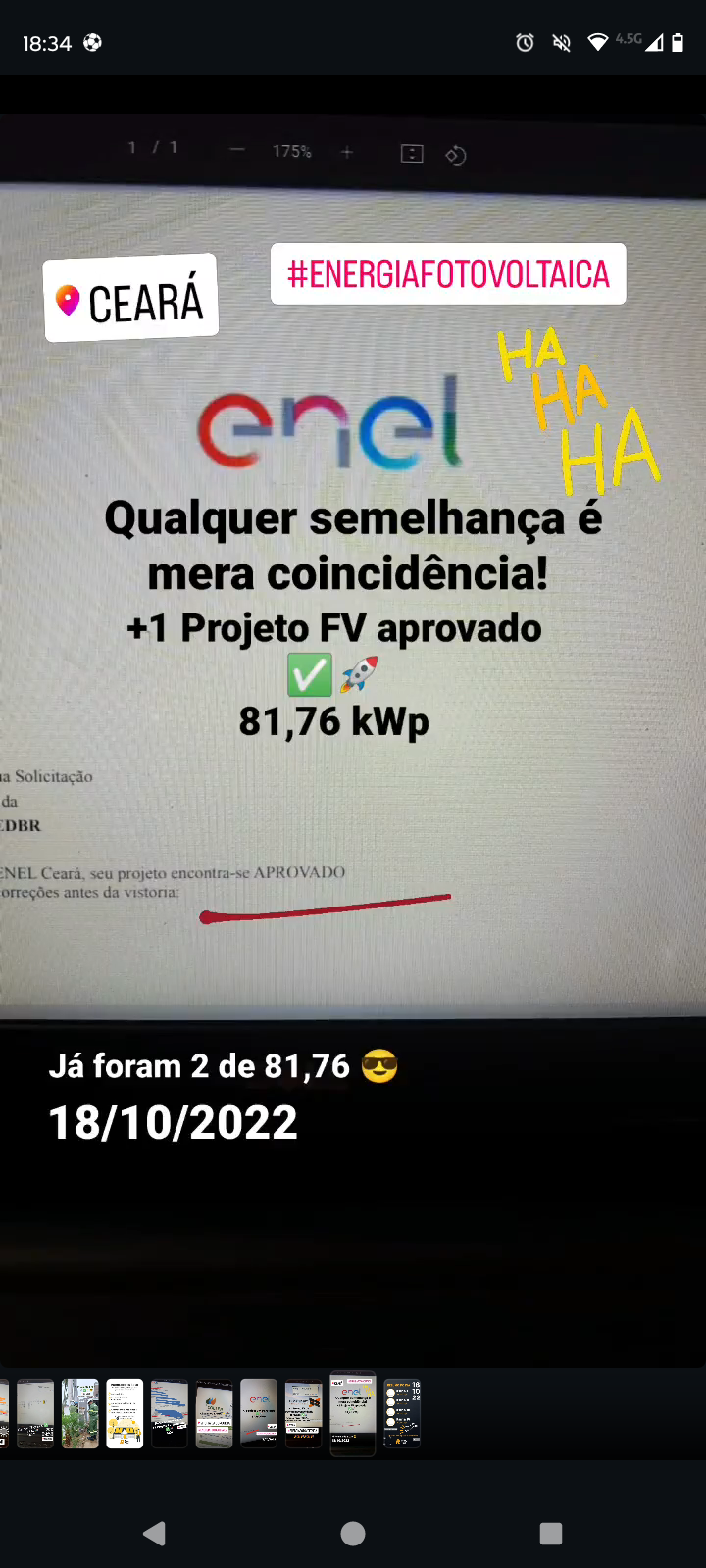Go back using the system back button
Image resolution: width=706 pixels, height=1568 pixels.
[x=154, y=1534]
